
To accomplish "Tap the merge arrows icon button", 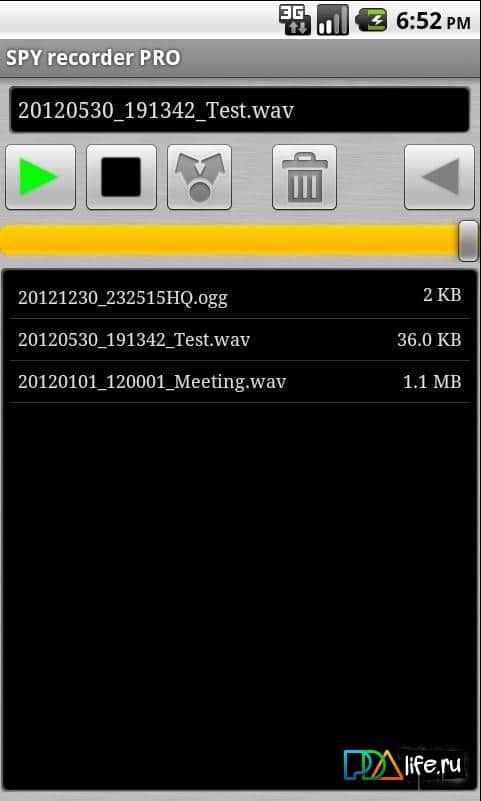I will pos(200,177).
